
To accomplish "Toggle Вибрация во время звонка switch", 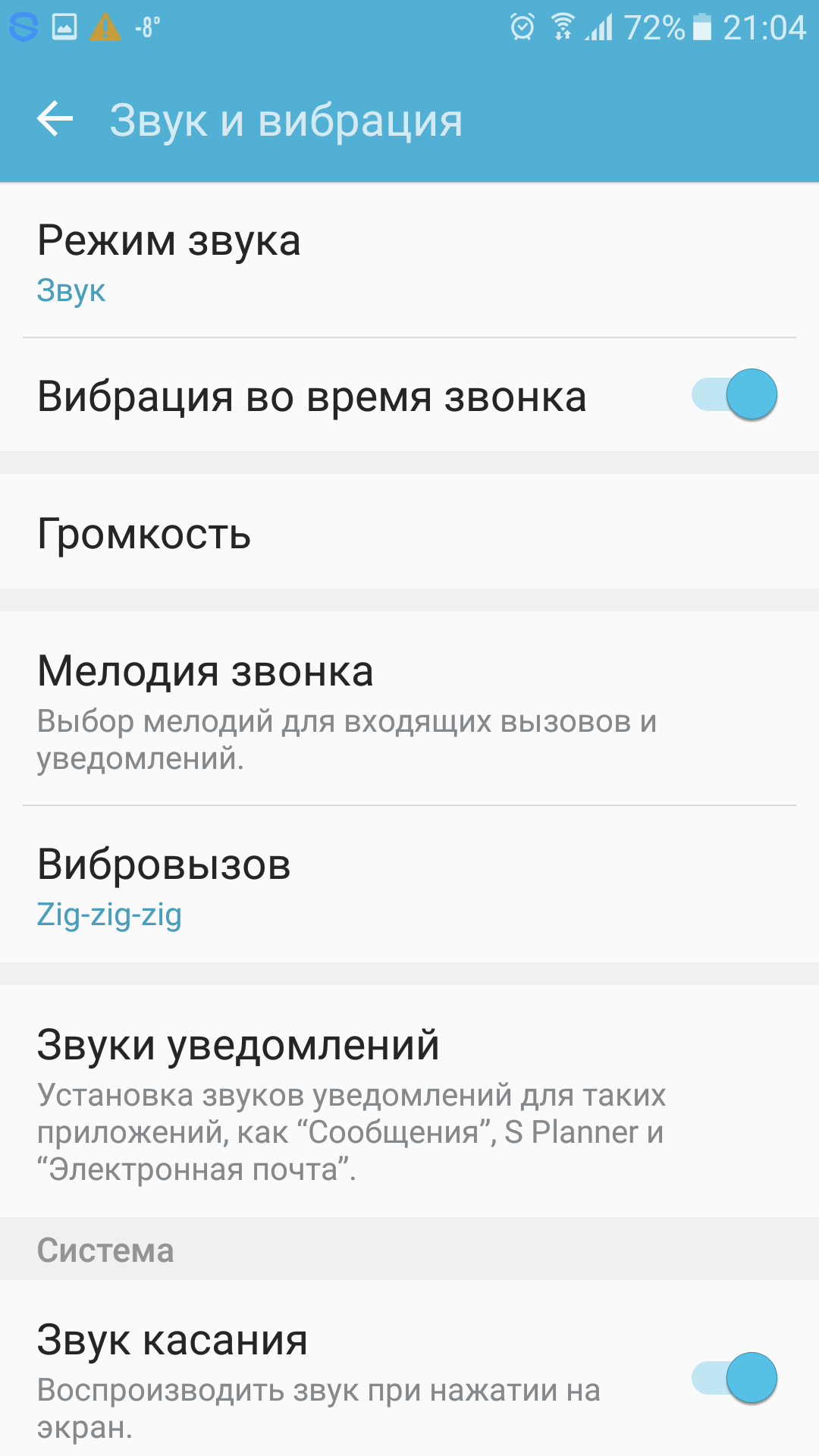I will [x=734, y=394].
